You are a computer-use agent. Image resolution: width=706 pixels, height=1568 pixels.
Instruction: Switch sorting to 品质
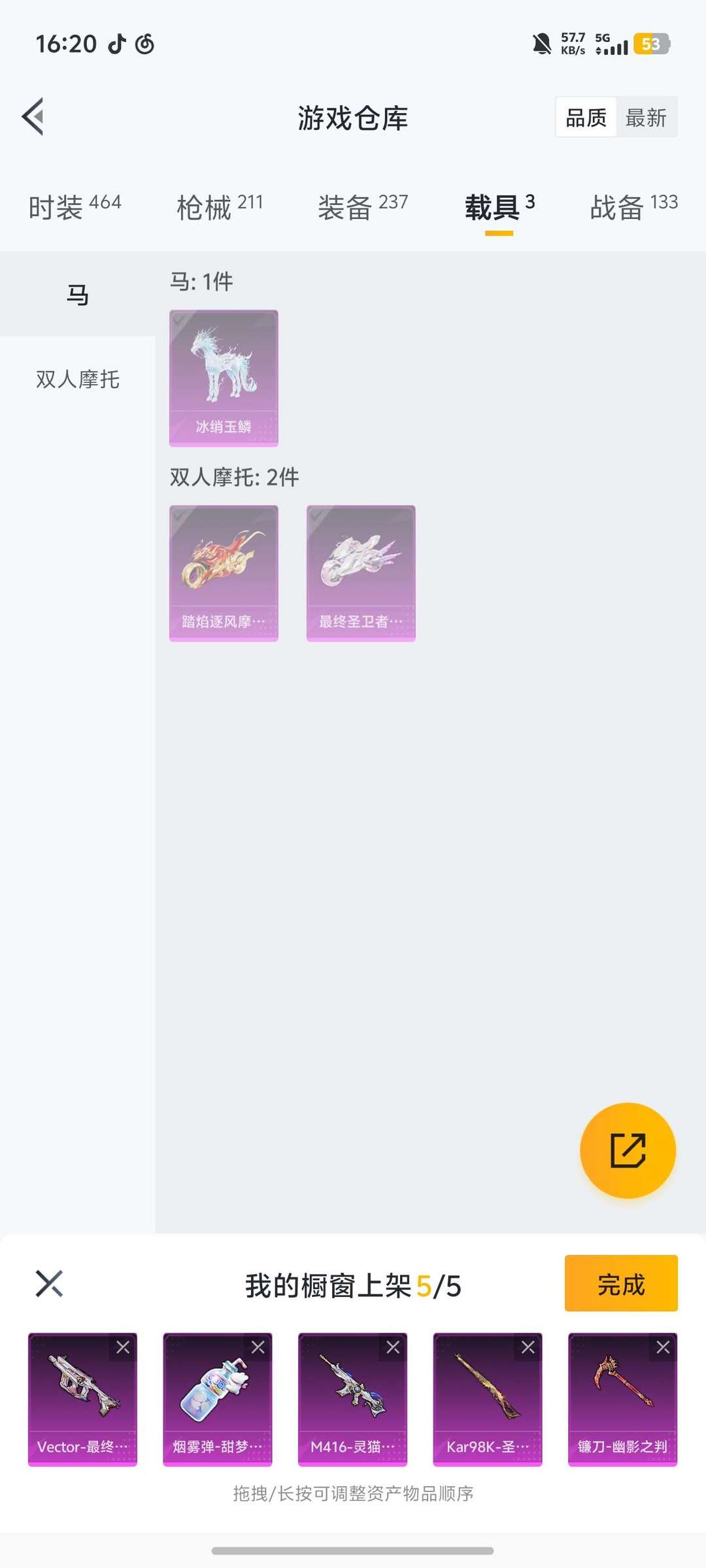585,117
